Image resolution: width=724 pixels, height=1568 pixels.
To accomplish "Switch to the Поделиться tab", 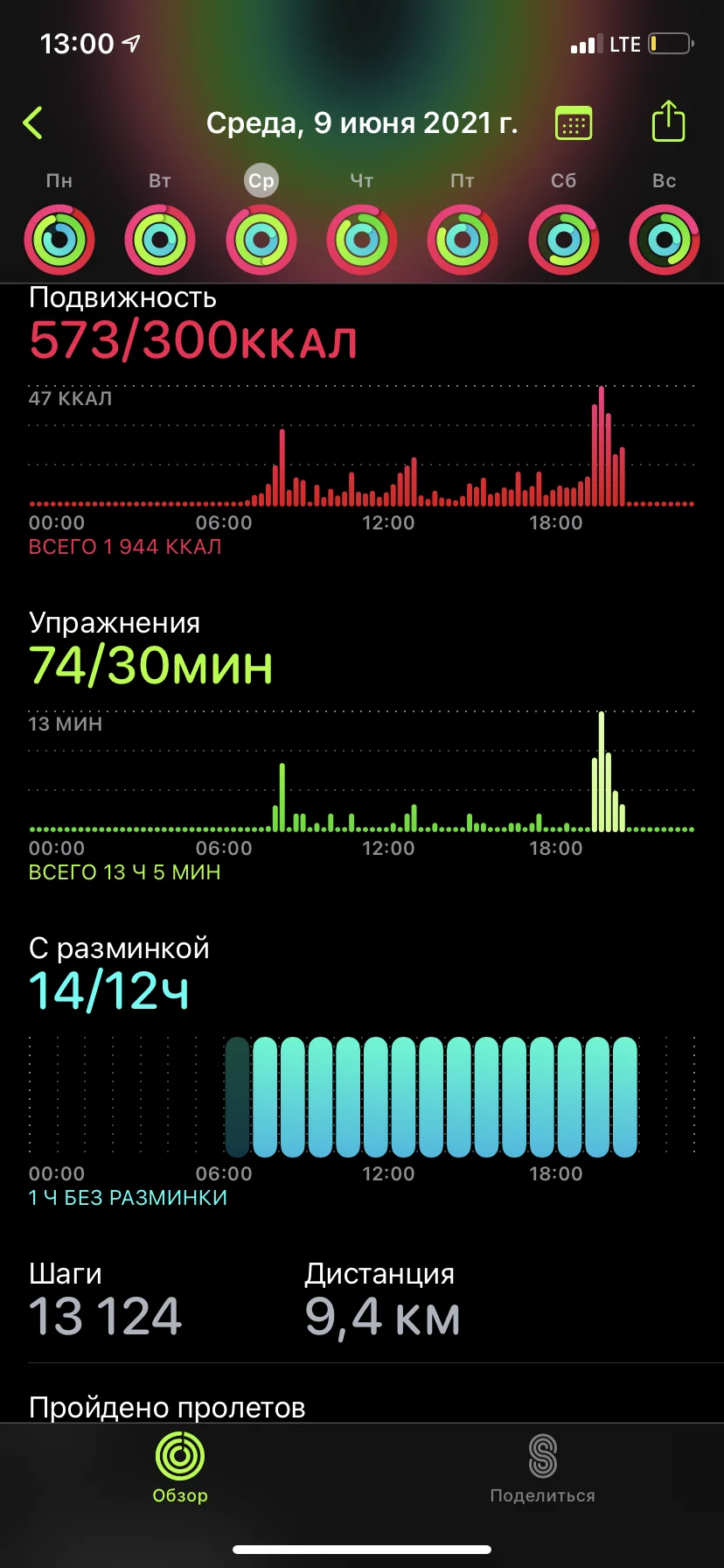I will [542, 1467].
